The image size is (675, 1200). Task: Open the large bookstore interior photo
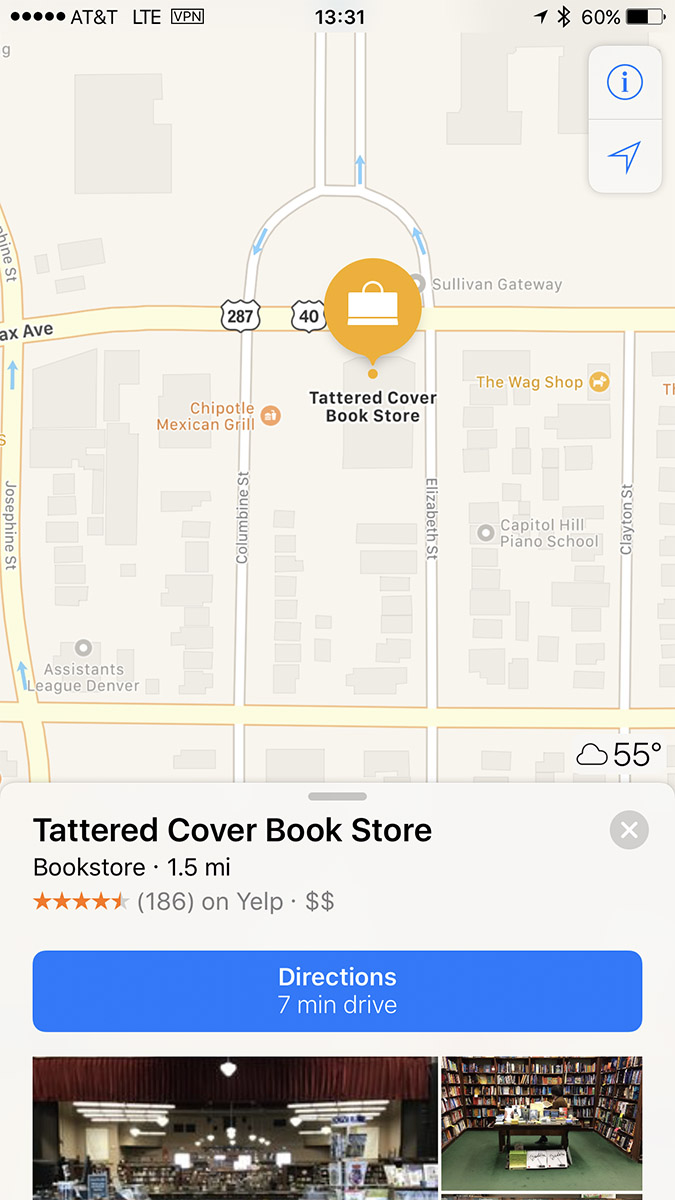[x=235, y=1128]
